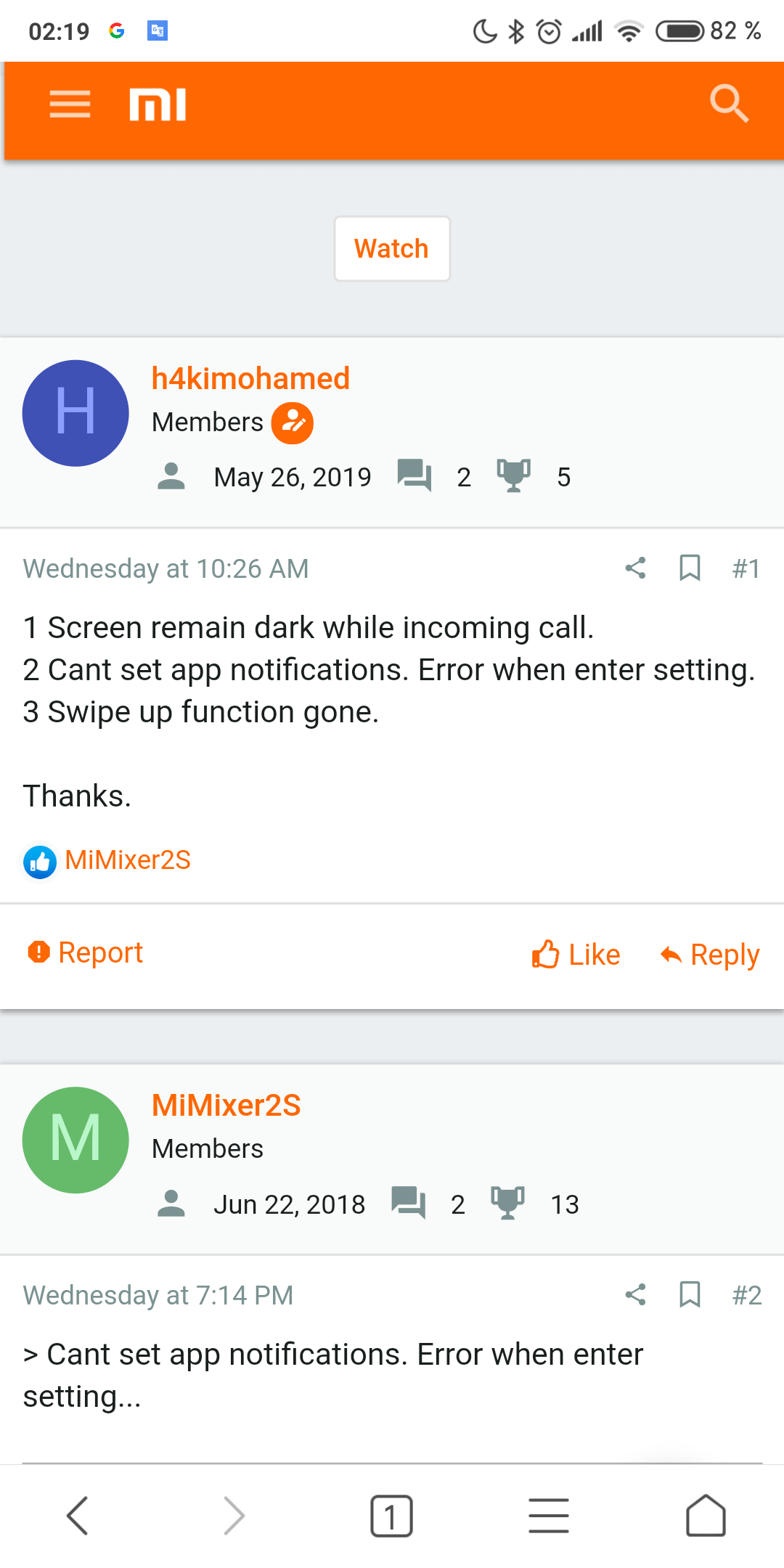
Task: Open the browser menu
Action: click(549, 1516)
